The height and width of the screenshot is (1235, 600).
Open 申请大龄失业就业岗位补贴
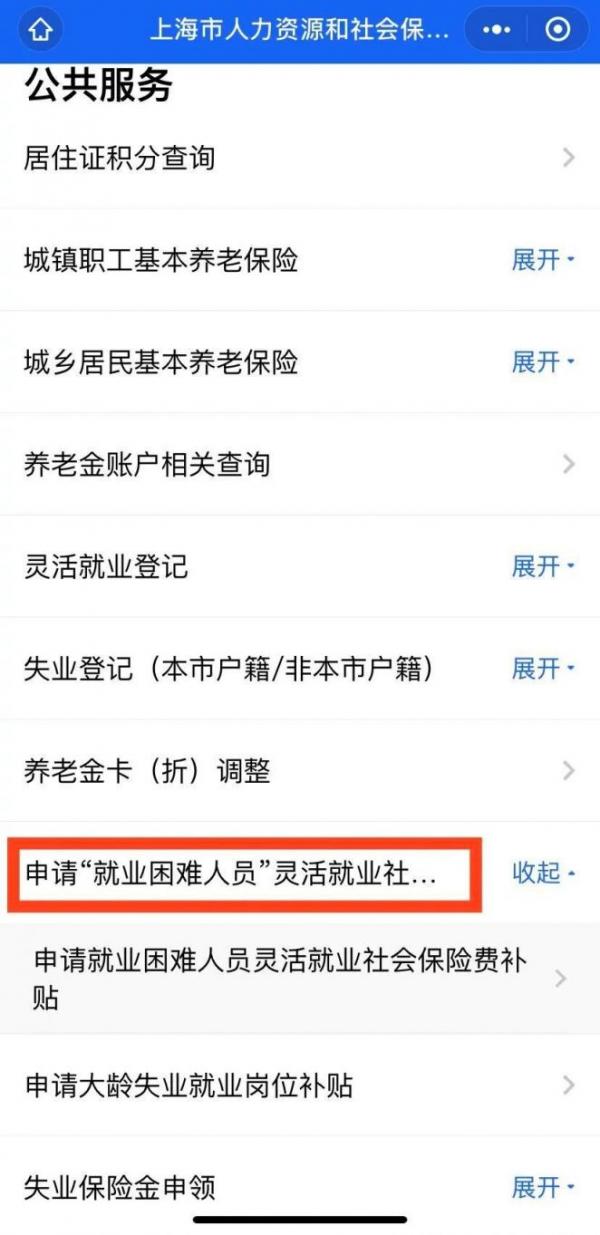[x=300, y=1085]
